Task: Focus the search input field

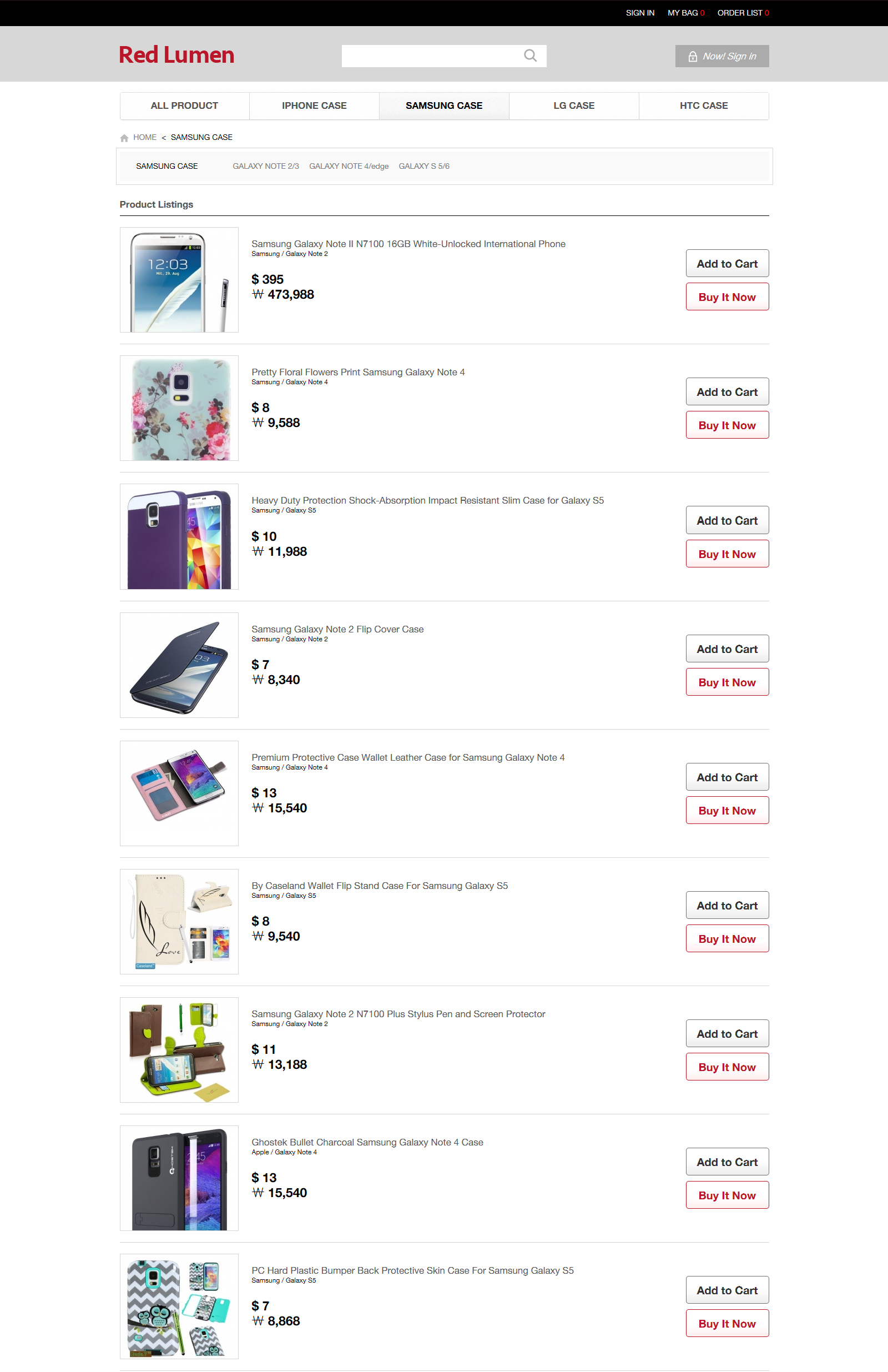Action: point(430,56)
